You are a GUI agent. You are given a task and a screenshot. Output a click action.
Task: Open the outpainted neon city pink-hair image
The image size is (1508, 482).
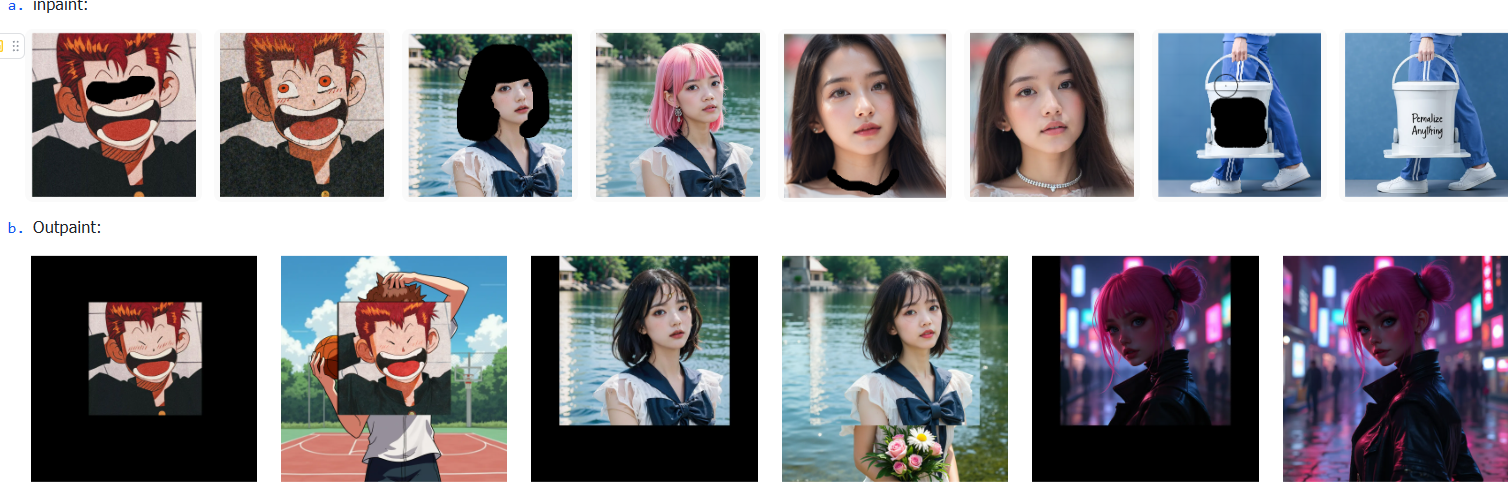point(1395,368)
